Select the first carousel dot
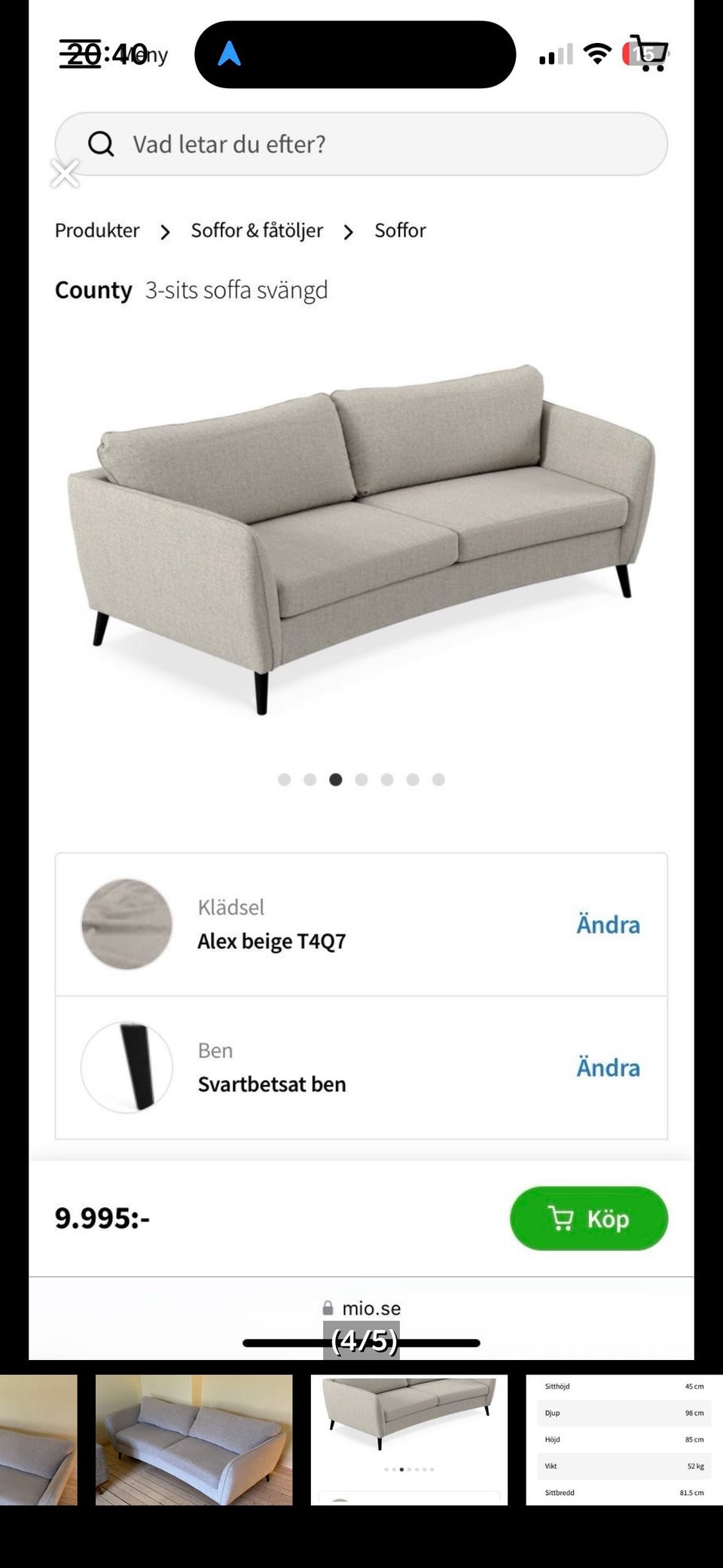The width and height of the screenshot is (723, 1568). tap(285, 780)
